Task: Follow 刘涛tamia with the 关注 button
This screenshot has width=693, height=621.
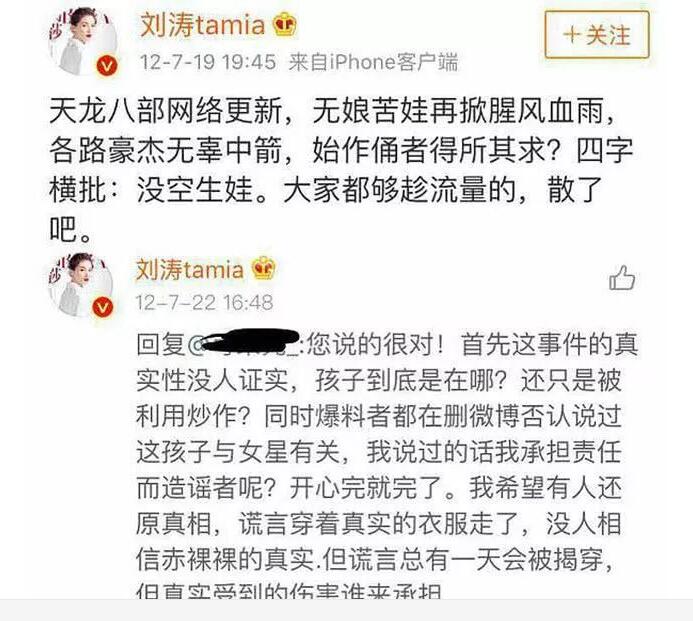Action: [x=596, y=36]
